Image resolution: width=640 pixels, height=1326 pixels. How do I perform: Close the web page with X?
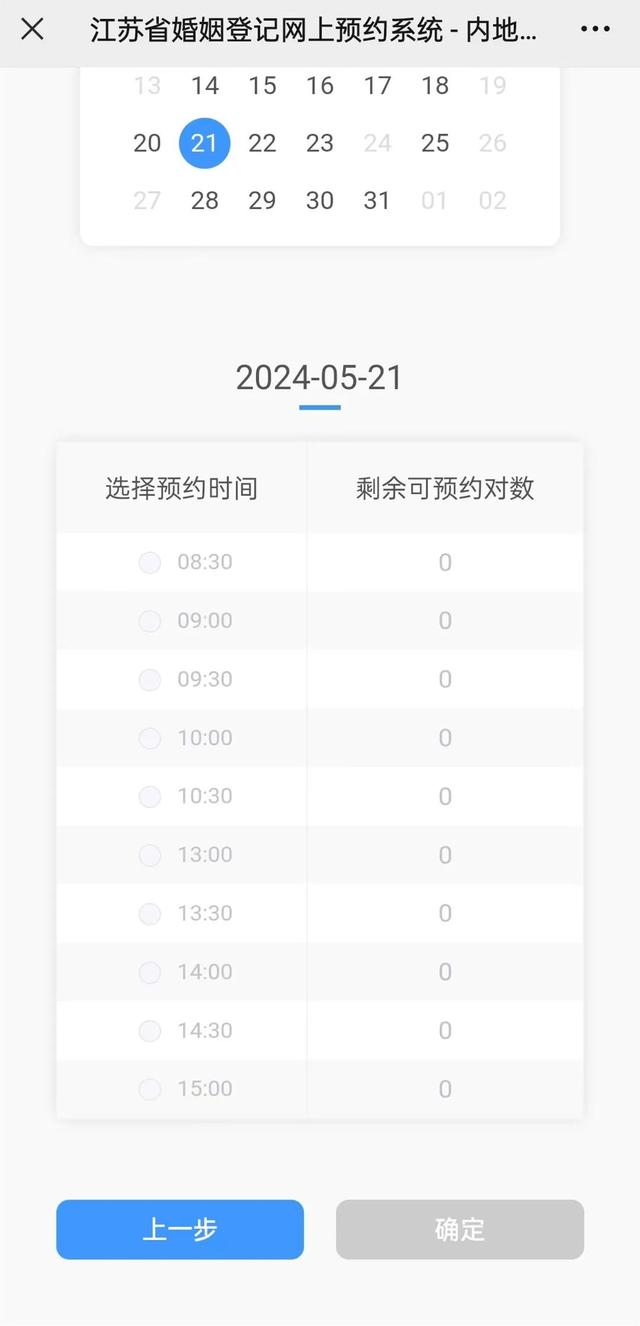(x=32, y=30)
